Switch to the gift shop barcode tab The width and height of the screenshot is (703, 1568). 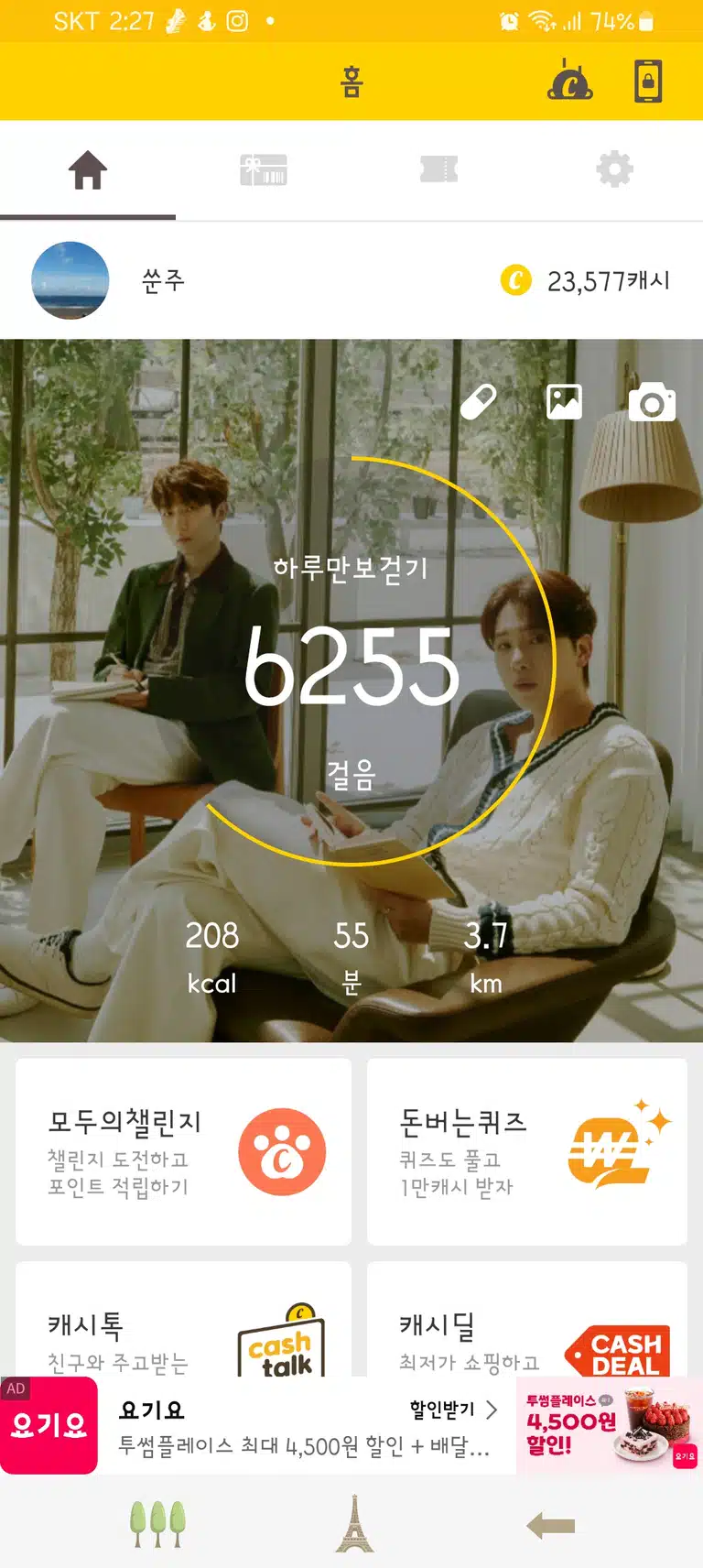click(264, 170)
